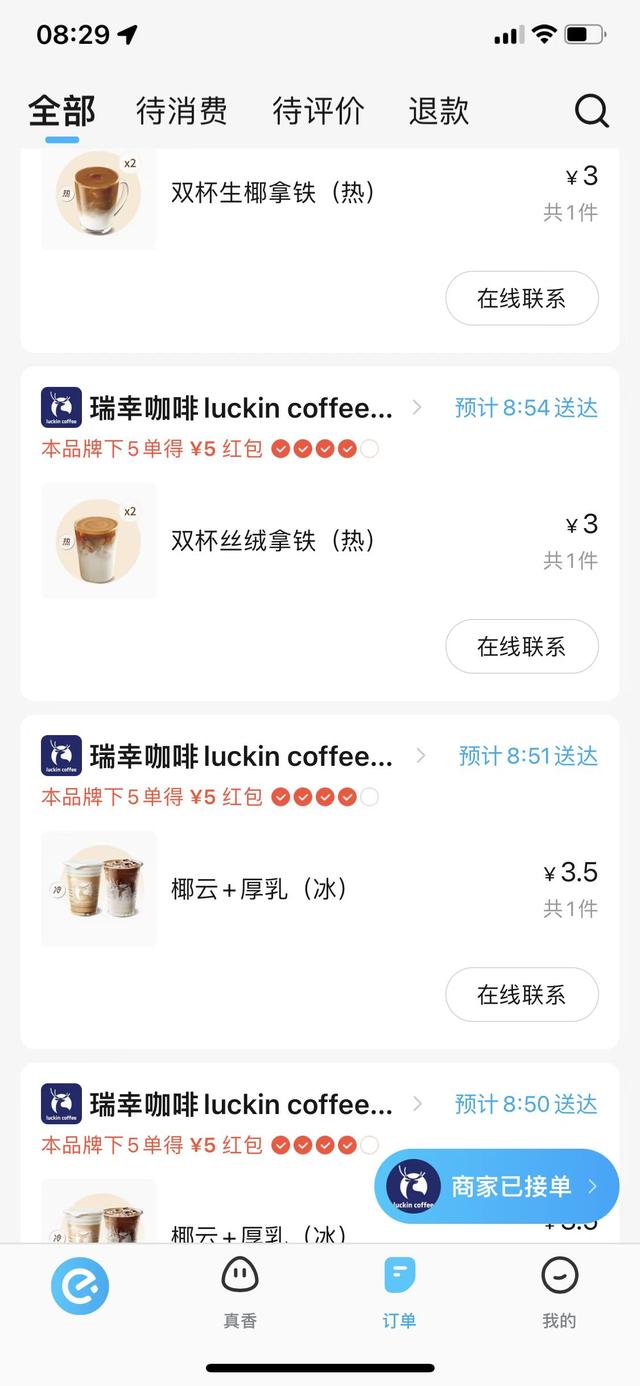Select the 订单 tab in bottom bar
This screenshot has height=1386, width=640.
click(x=399, y=1292)
